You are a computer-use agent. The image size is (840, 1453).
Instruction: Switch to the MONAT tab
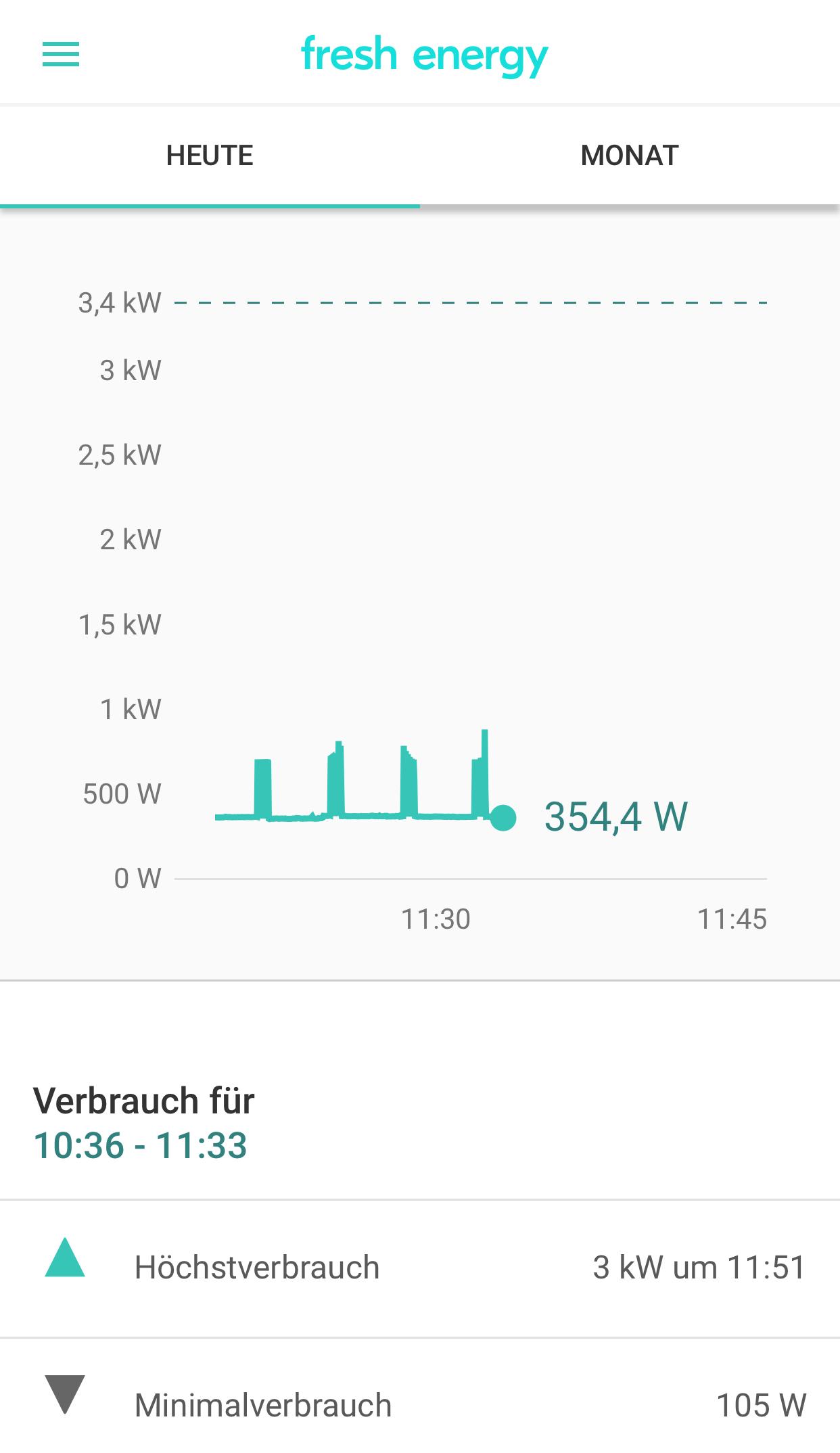tap(630, 156)
